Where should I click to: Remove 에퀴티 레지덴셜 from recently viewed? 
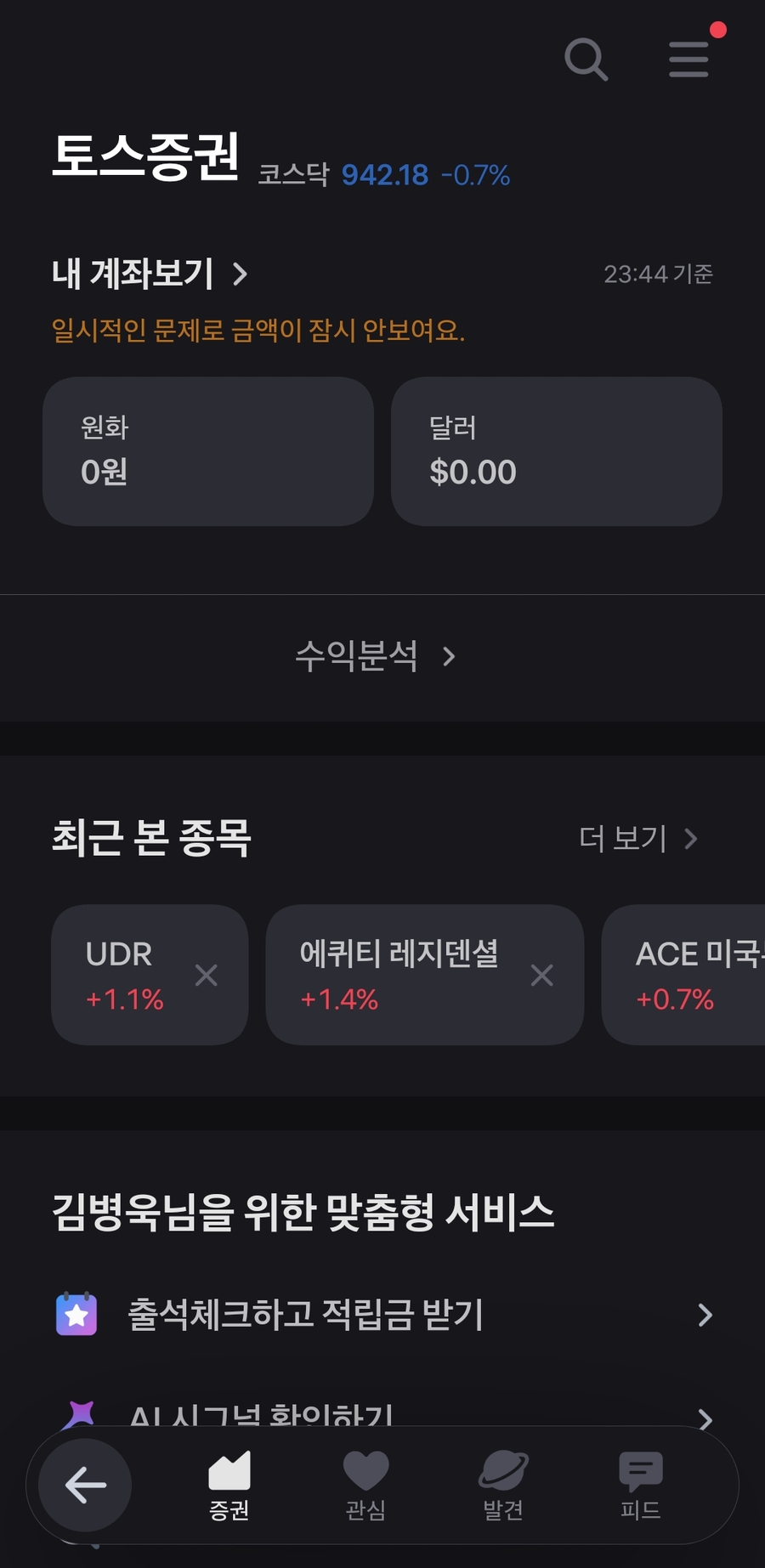pyautogui.click(x=541, y=975)
